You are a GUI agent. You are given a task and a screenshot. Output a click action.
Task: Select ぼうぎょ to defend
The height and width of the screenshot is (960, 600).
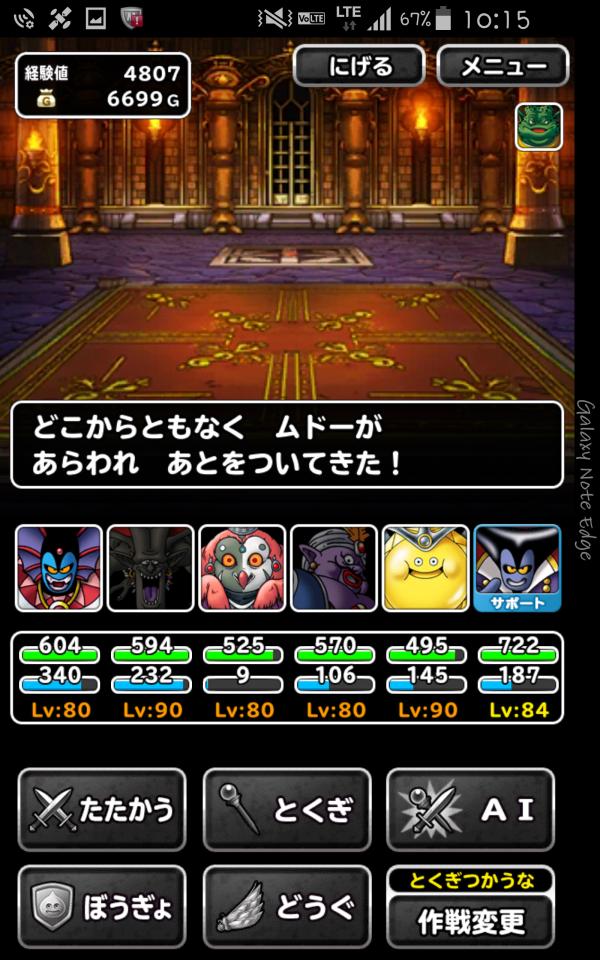click(x=102, y=906)
